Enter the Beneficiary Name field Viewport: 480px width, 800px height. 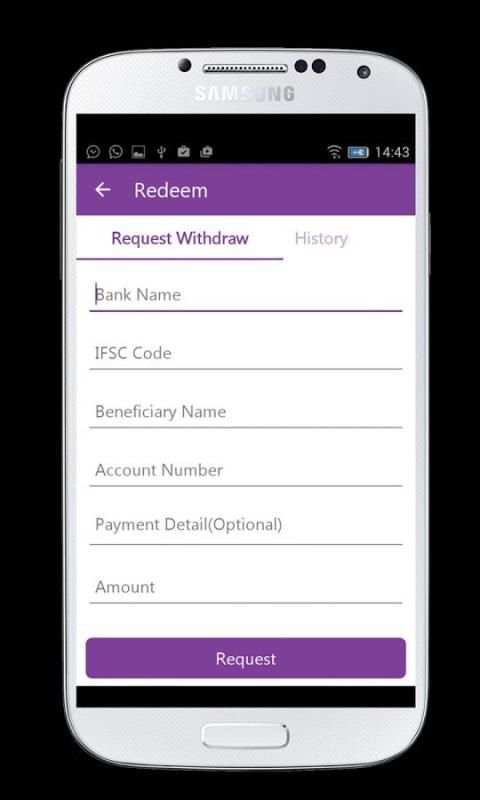pyautogui.click(x=246, y=412)
